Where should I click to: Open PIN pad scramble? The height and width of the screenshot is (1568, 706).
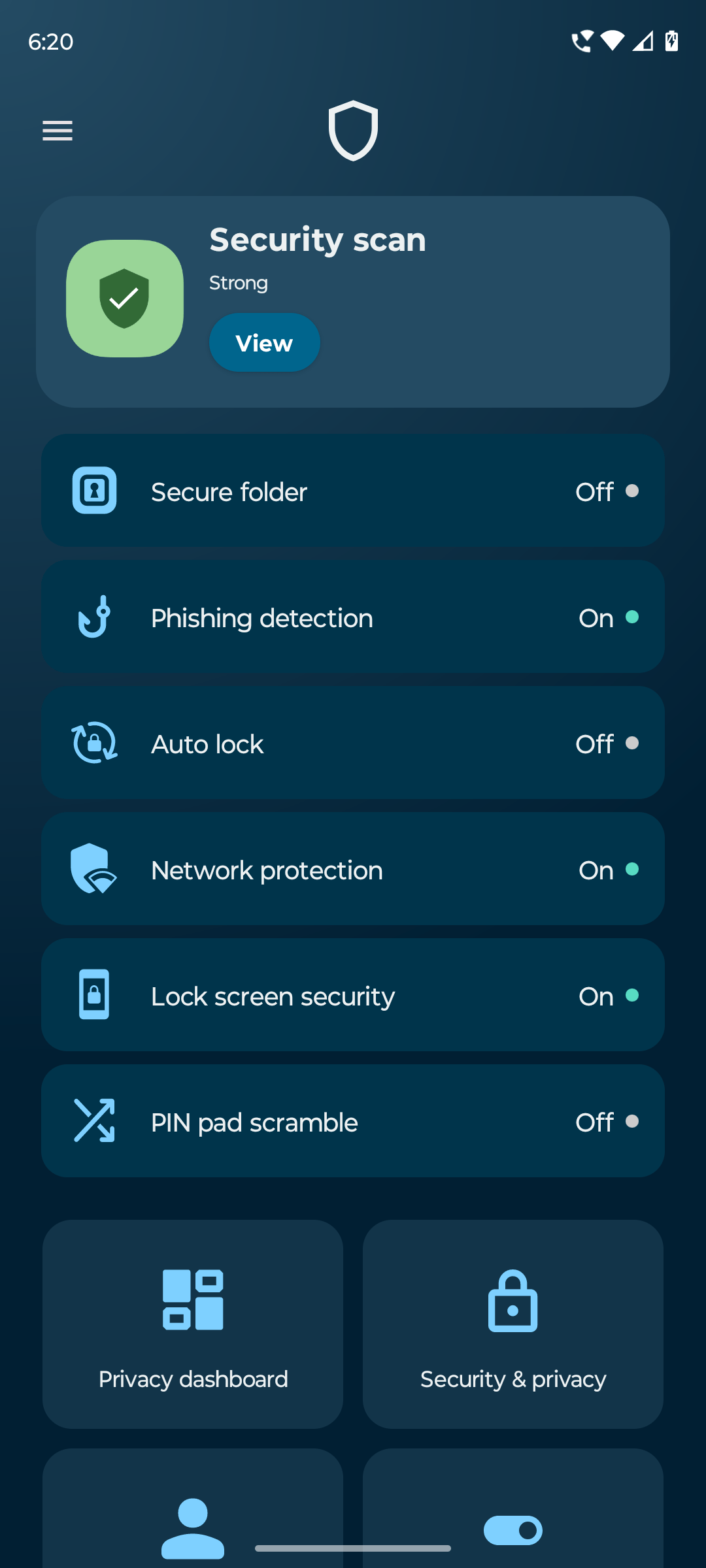tap(353, 1121)
